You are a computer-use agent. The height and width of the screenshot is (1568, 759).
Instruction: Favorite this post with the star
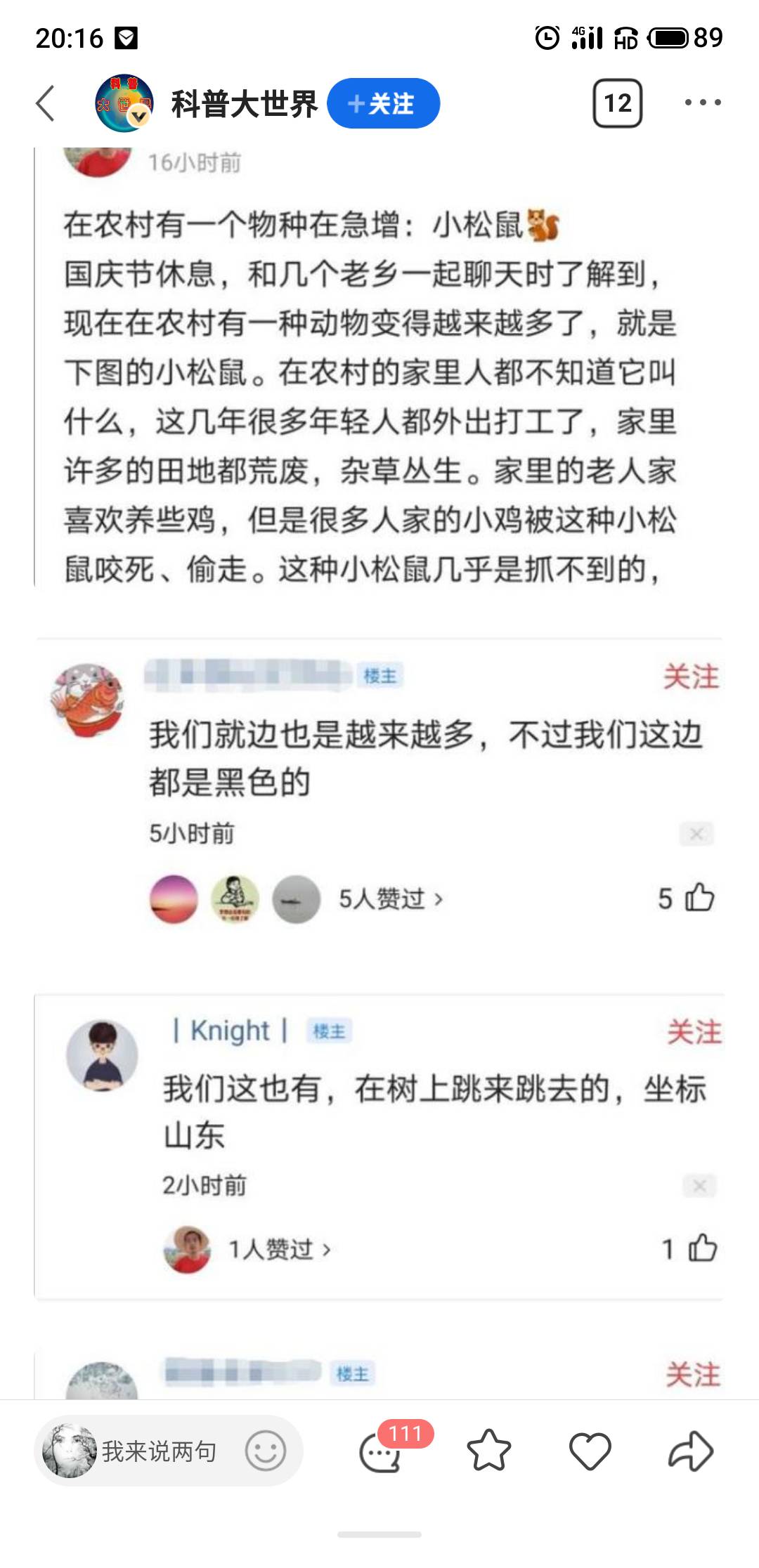tap(489, 1451)
